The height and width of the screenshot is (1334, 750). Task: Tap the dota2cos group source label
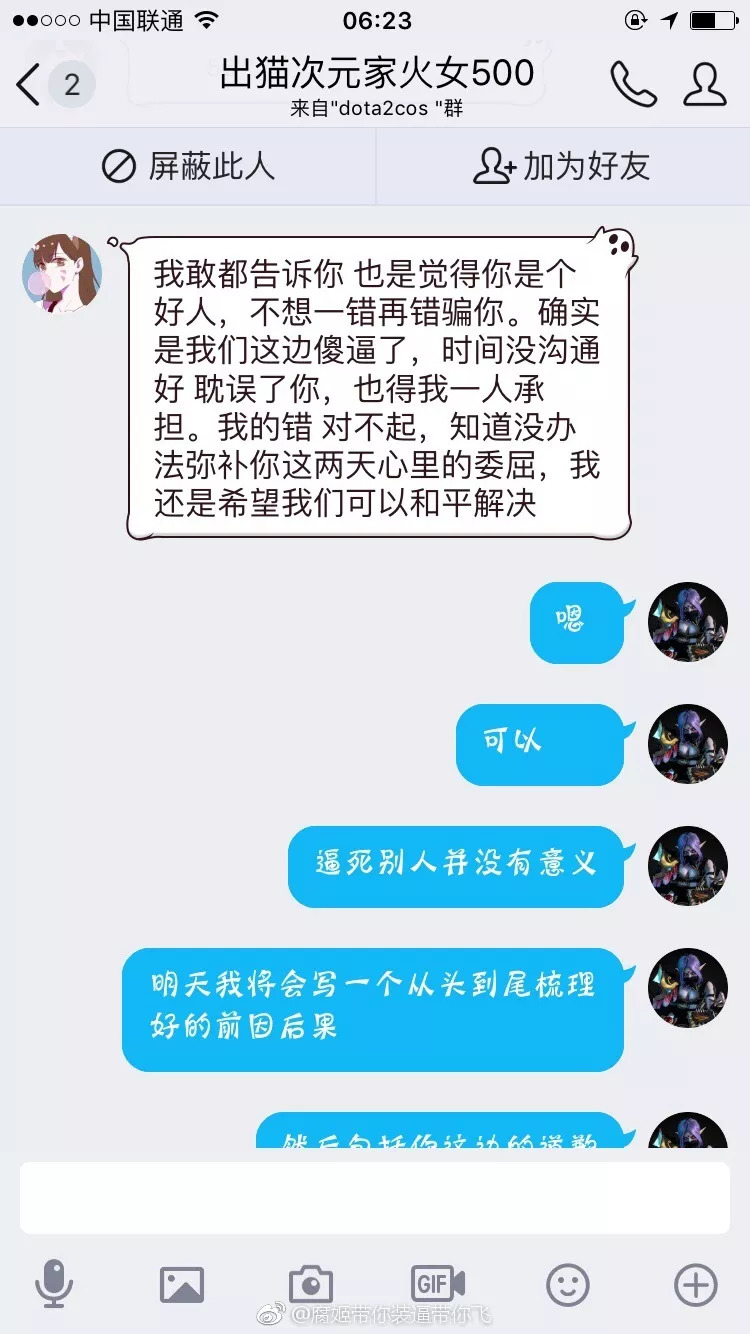375,110
